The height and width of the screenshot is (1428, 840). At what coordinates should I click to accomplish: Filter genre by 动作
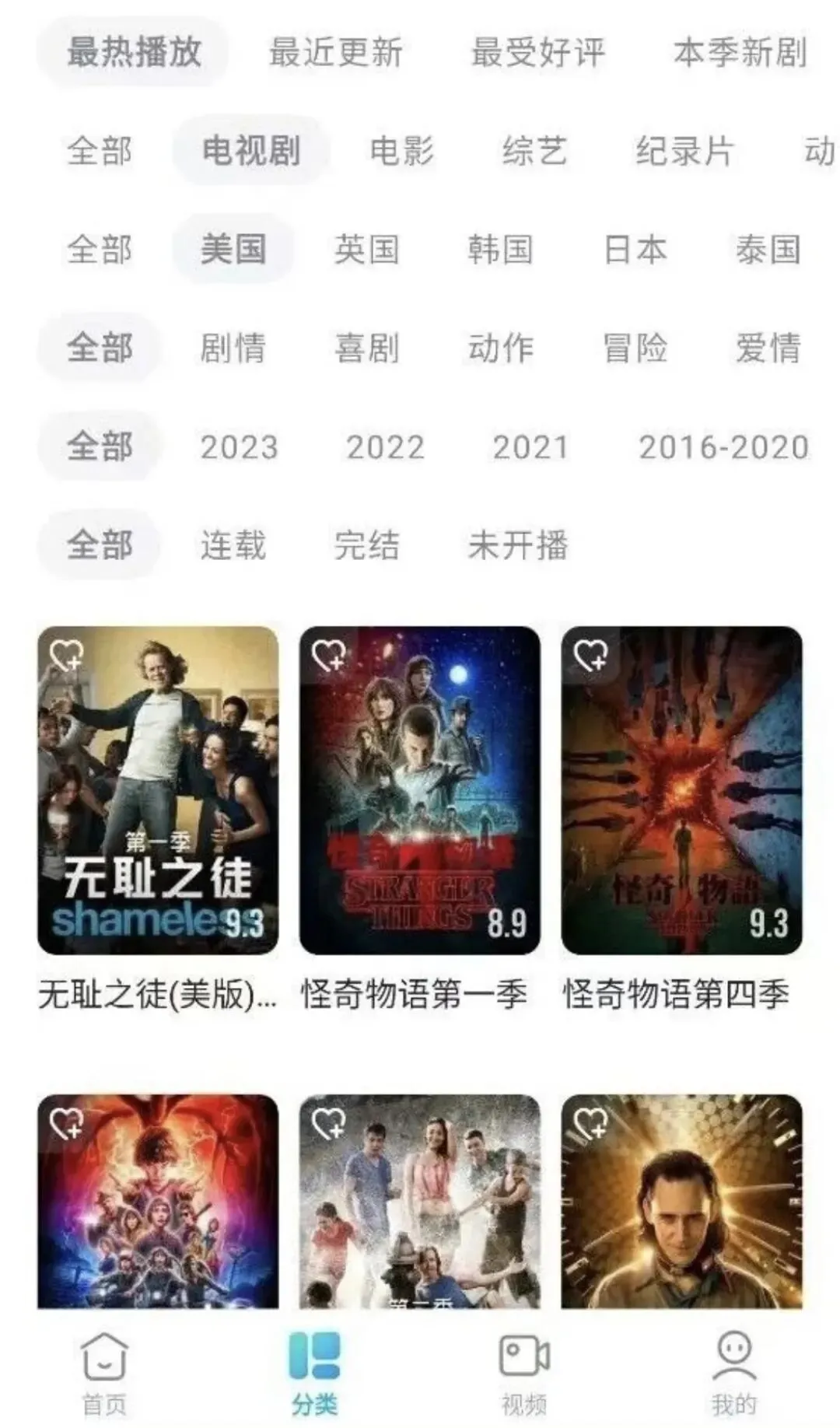click(x=500, y=348)
